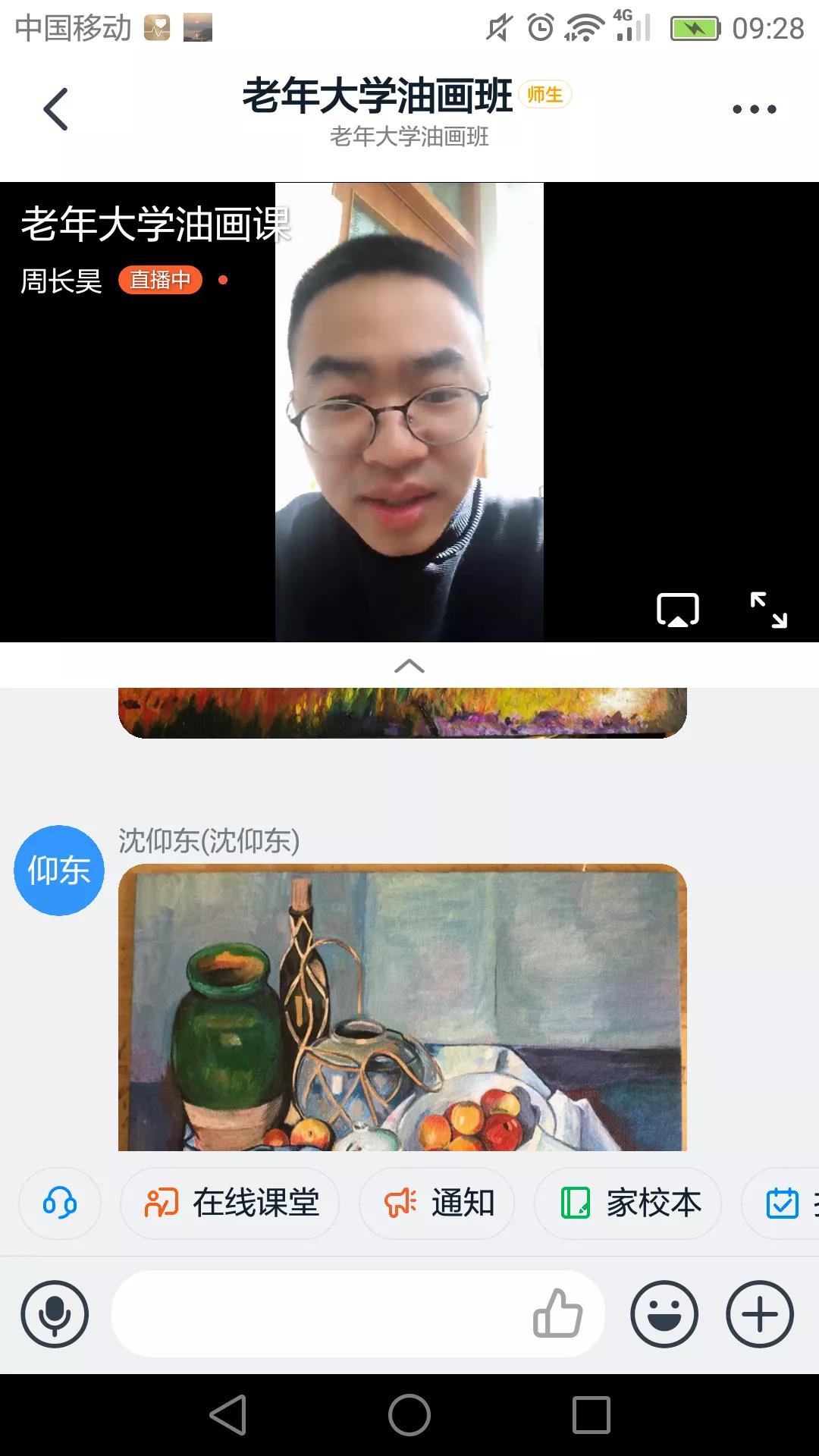Image resolution: width=819 pixels, height=1456 pixels.
Task: Toggle the 直播中 live broadcast badge
Action: coord(161,280)
